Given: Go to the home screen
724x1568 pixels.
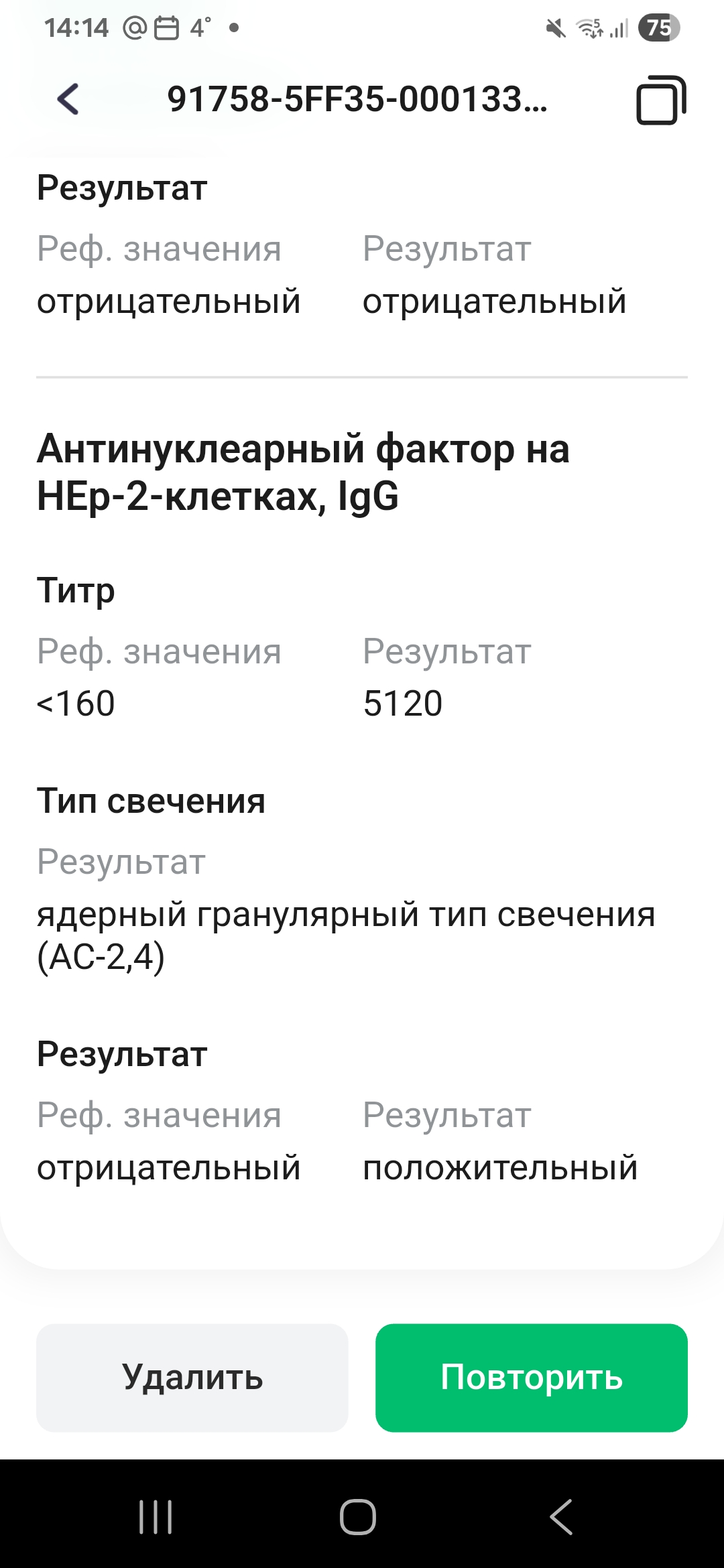Looking at the screenshot, I should coord(358,1517).
